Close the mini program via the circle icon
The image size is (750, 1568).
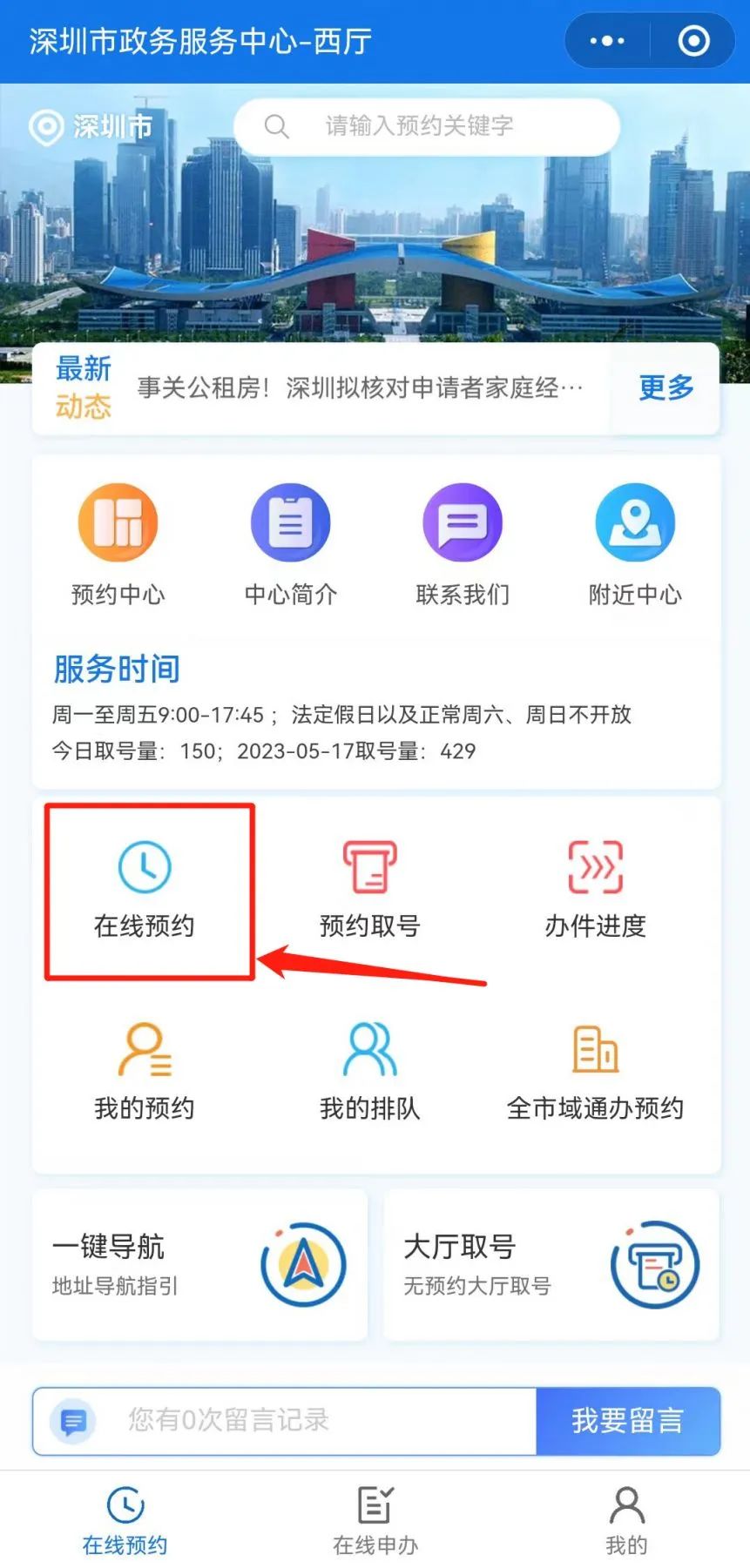693,41
